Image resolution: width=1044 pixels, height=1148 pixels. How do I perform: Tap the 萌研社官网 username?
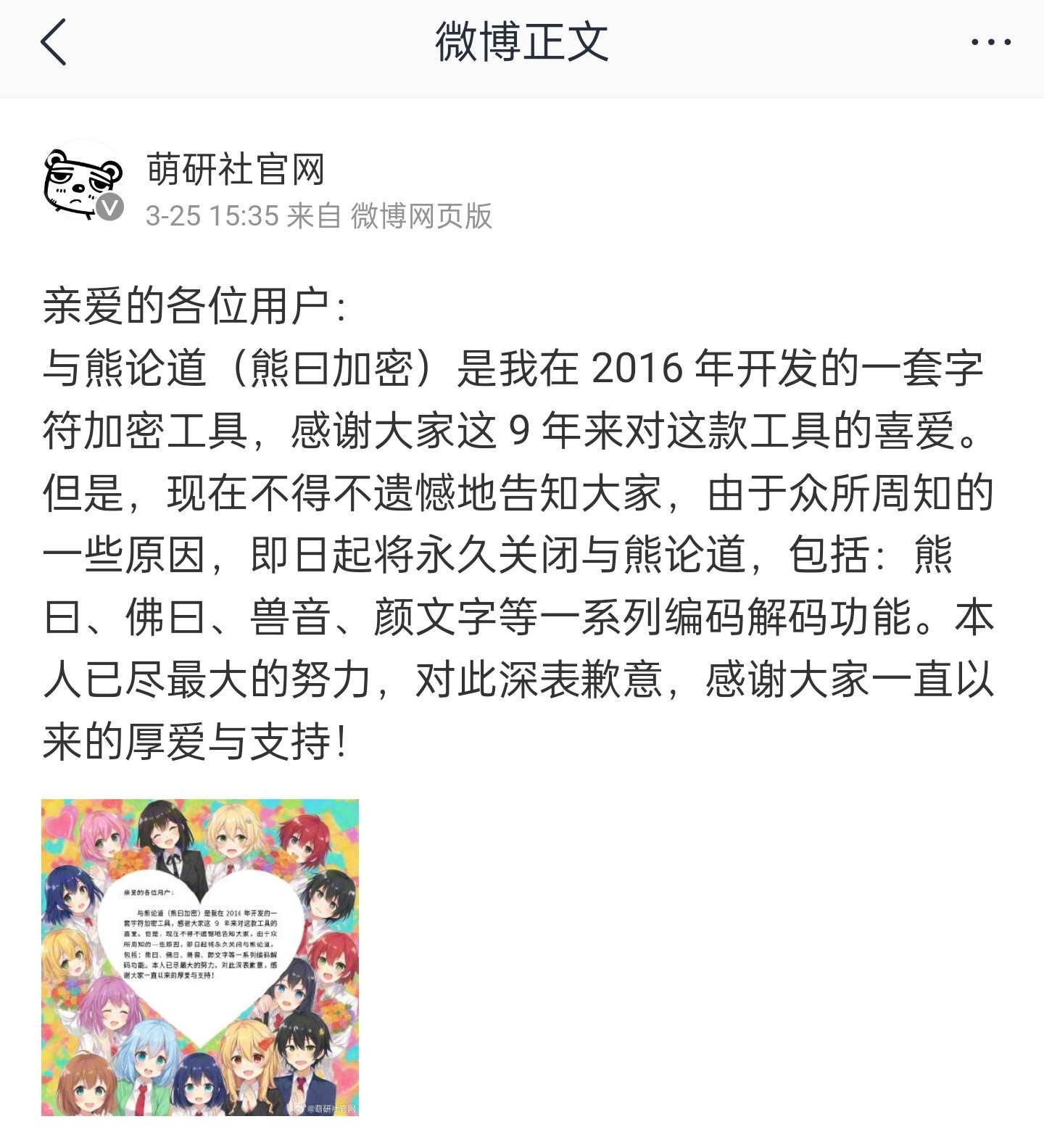[x=235, y=170]
